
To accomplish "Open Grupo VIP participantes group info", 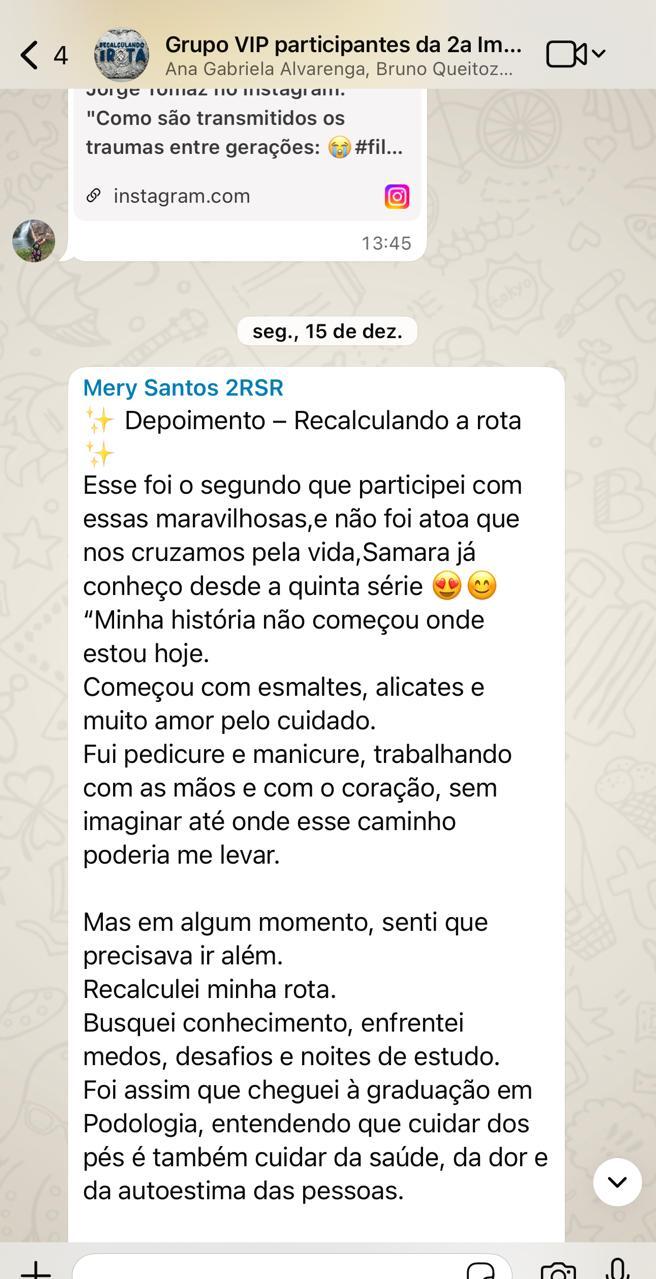I will pos(340,55).
